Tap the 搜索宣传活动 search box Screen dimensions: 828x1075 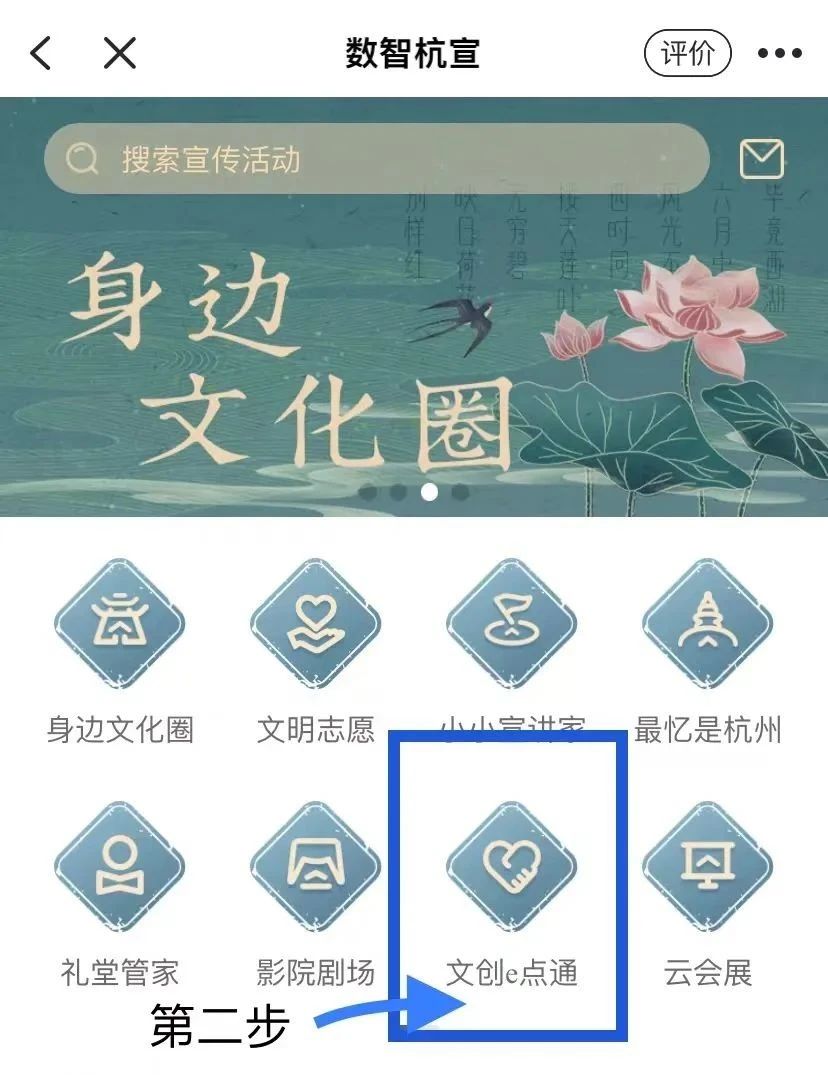click(376, 159)
